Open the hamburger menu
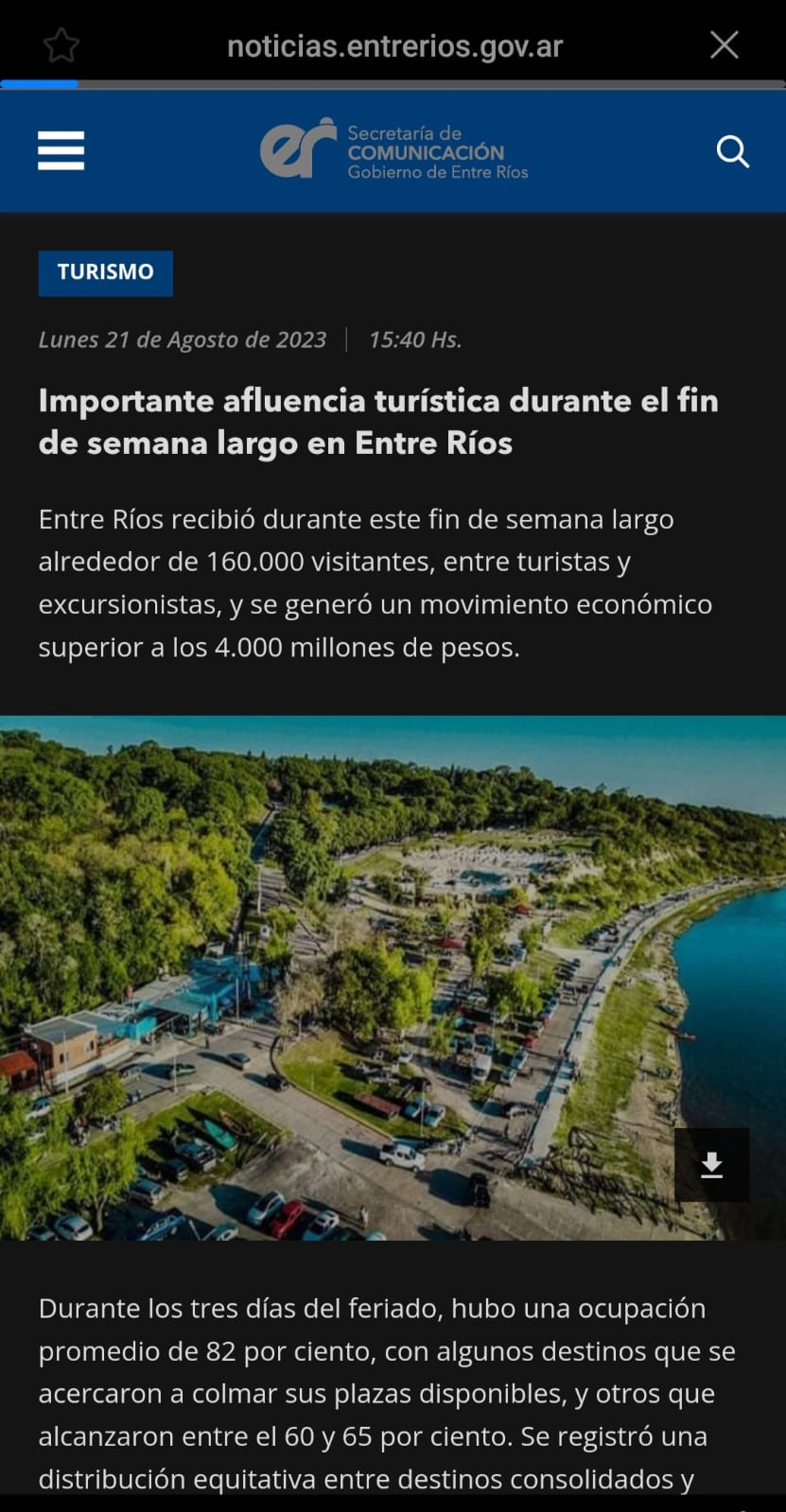 pos(61,151)
